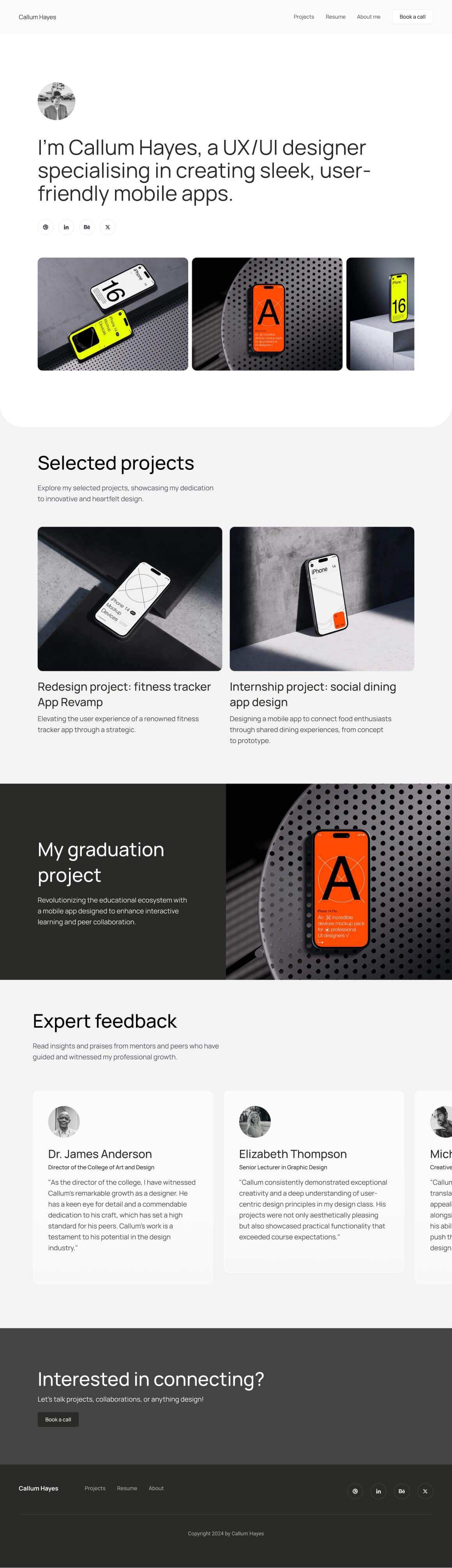452x1568 pixels.
Task: Open the Projects link in the footer
Action: pyautogui.click(x=95, y=1488)
